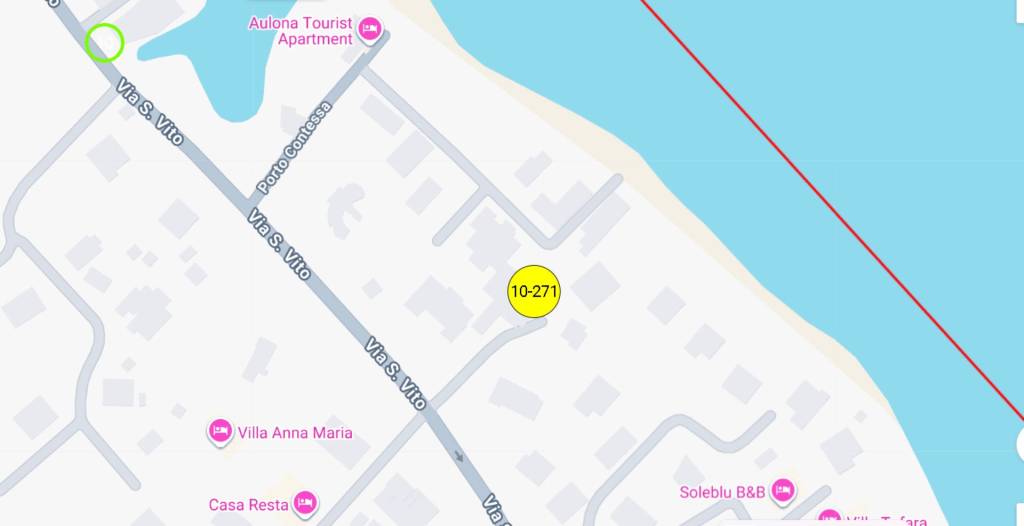Image resolution: width=1024 pixels, height=526 pixels.
Task: View Soleblu B&B place details
Action: [782, 490]
